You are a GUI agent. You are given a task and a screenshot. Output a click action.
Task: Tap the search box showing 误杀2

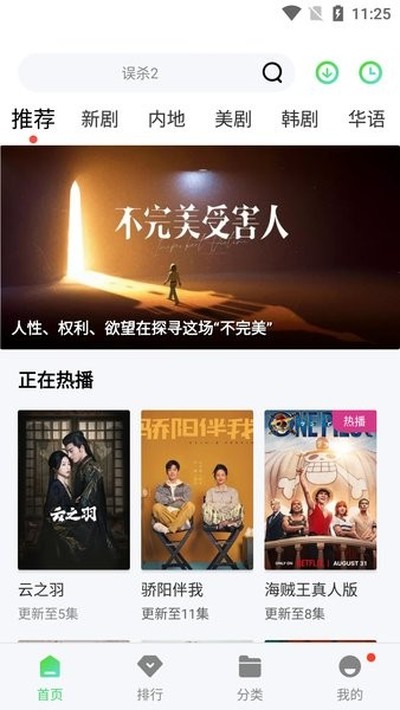(156, 73)
